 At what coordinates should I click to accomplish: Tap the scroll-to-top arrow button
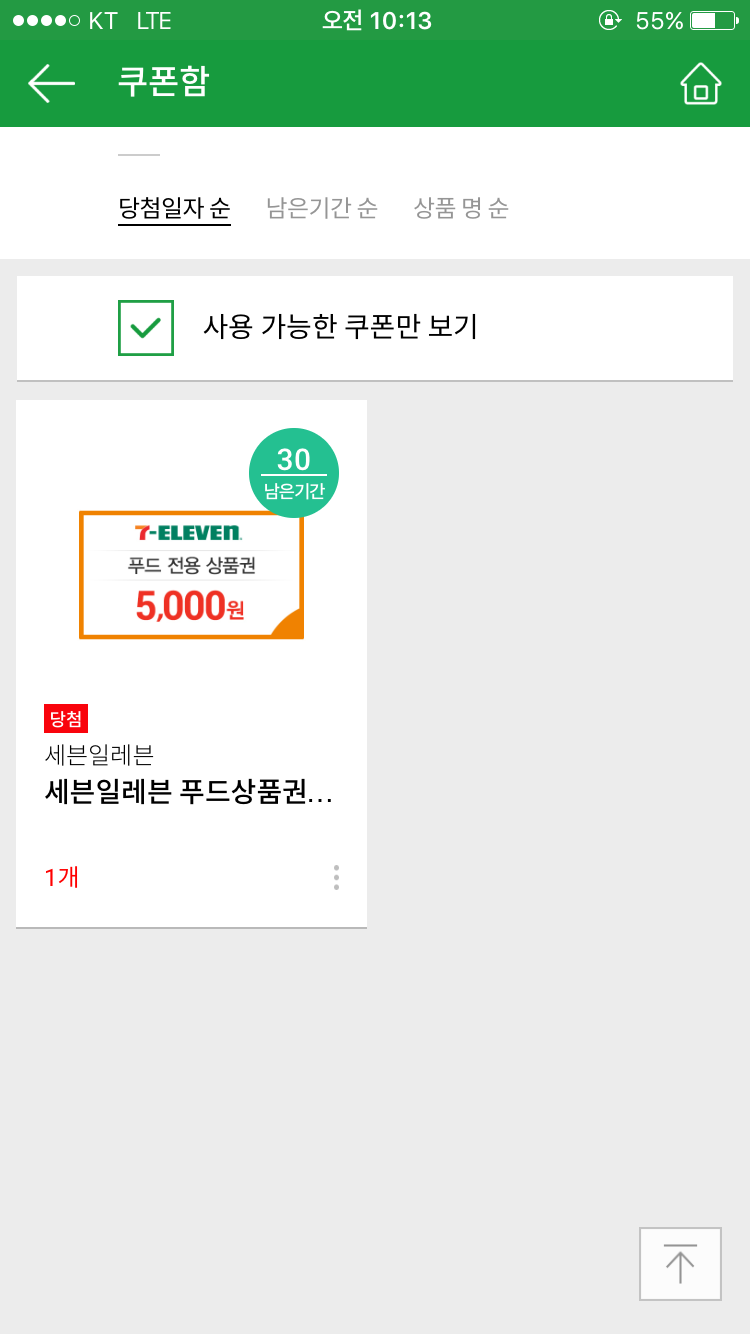point(680,1264)
